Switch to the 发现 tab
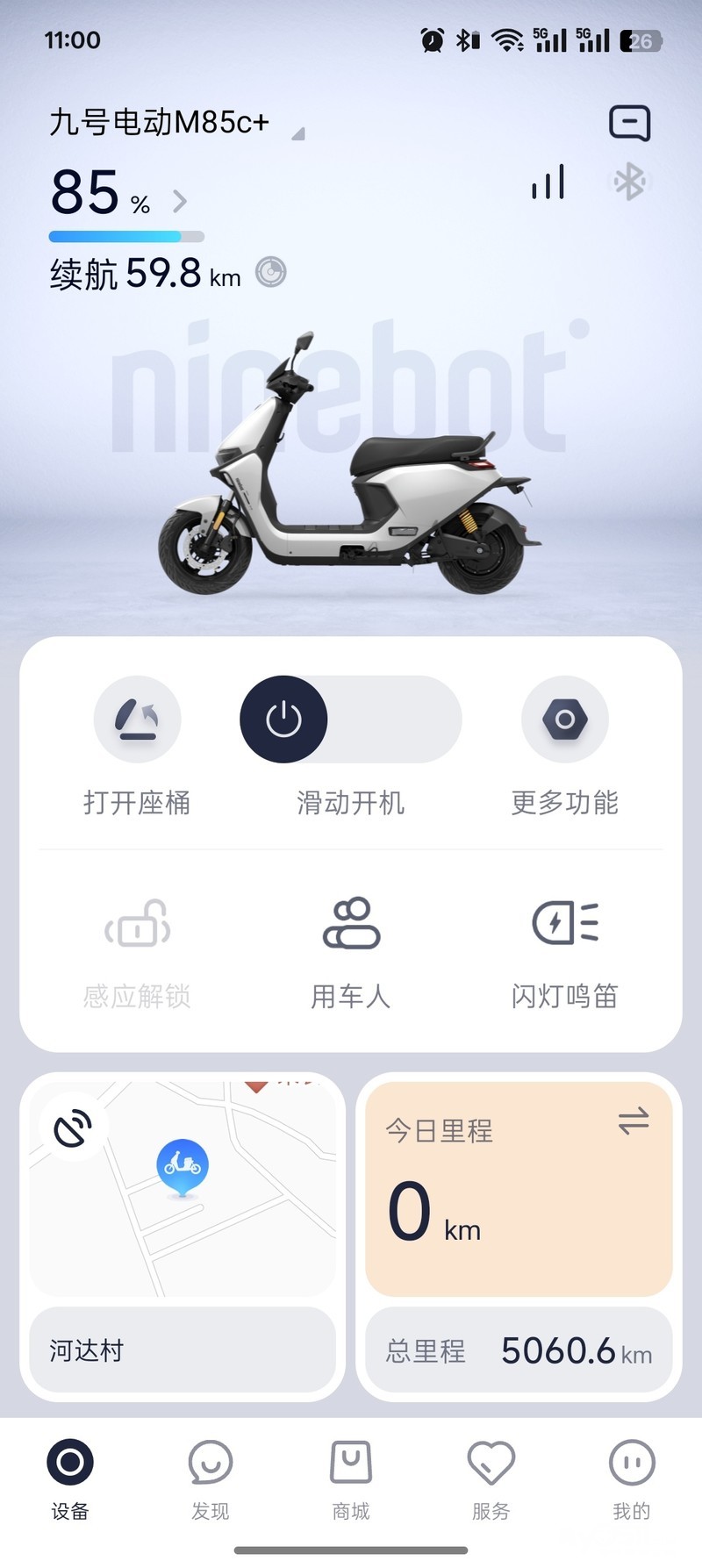Viewport: 702px width, 1568px height. pyautogui.click(x=211, y=1479)
